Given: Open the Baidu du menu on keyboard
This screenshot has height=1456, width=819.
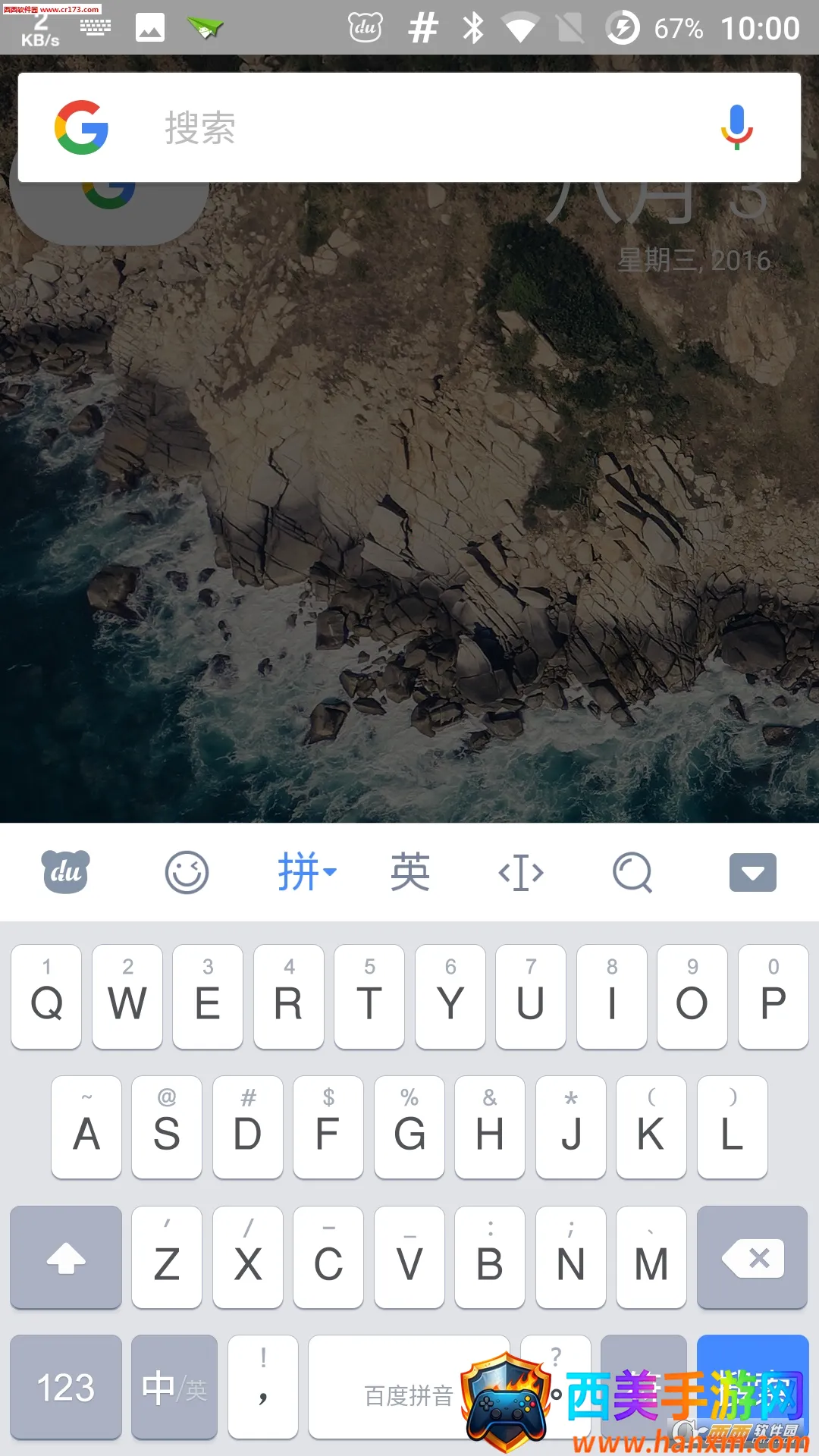Looking at the screenshot, I should pos(65,872).
